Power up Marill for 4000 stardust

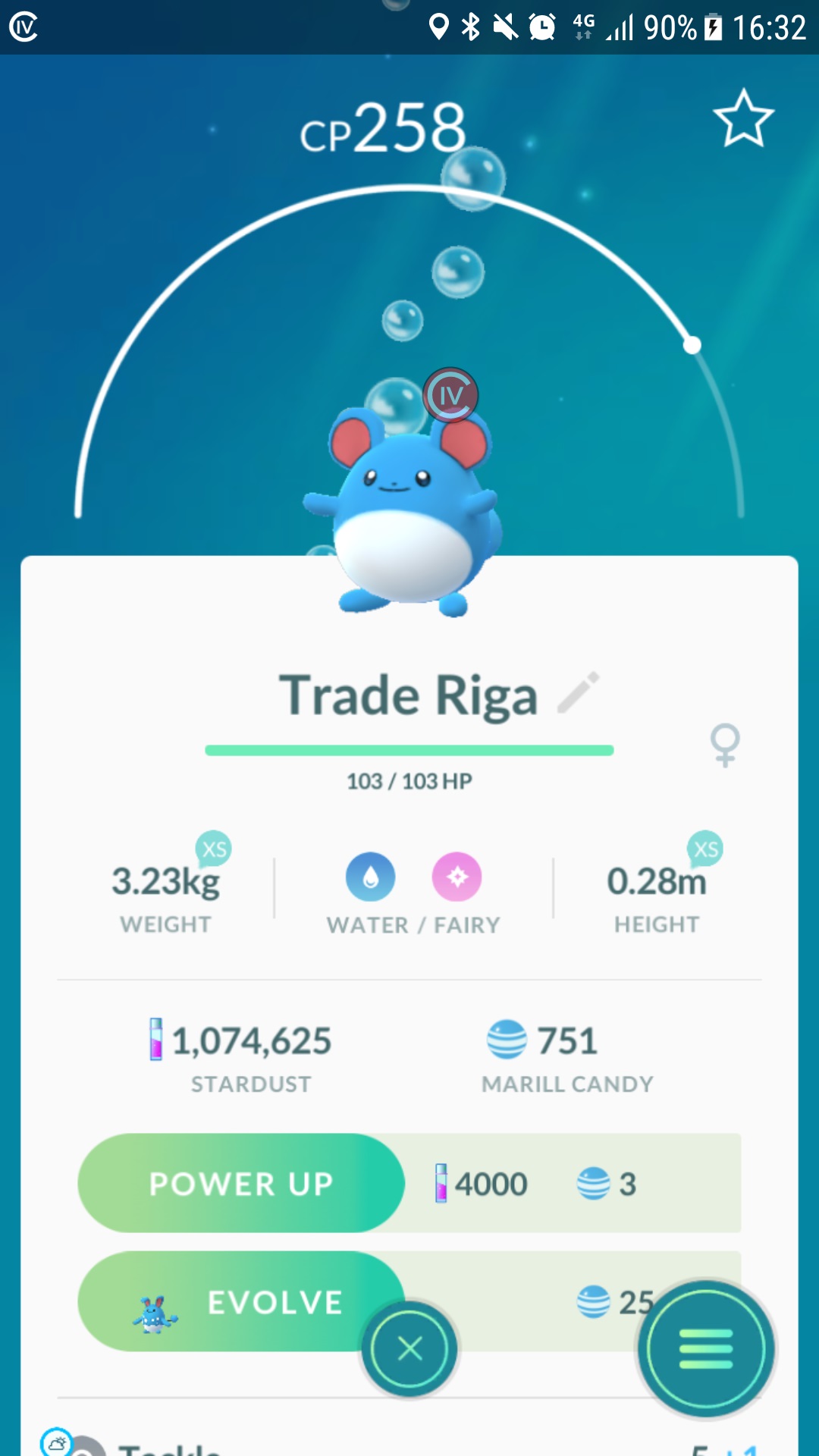241,1183
